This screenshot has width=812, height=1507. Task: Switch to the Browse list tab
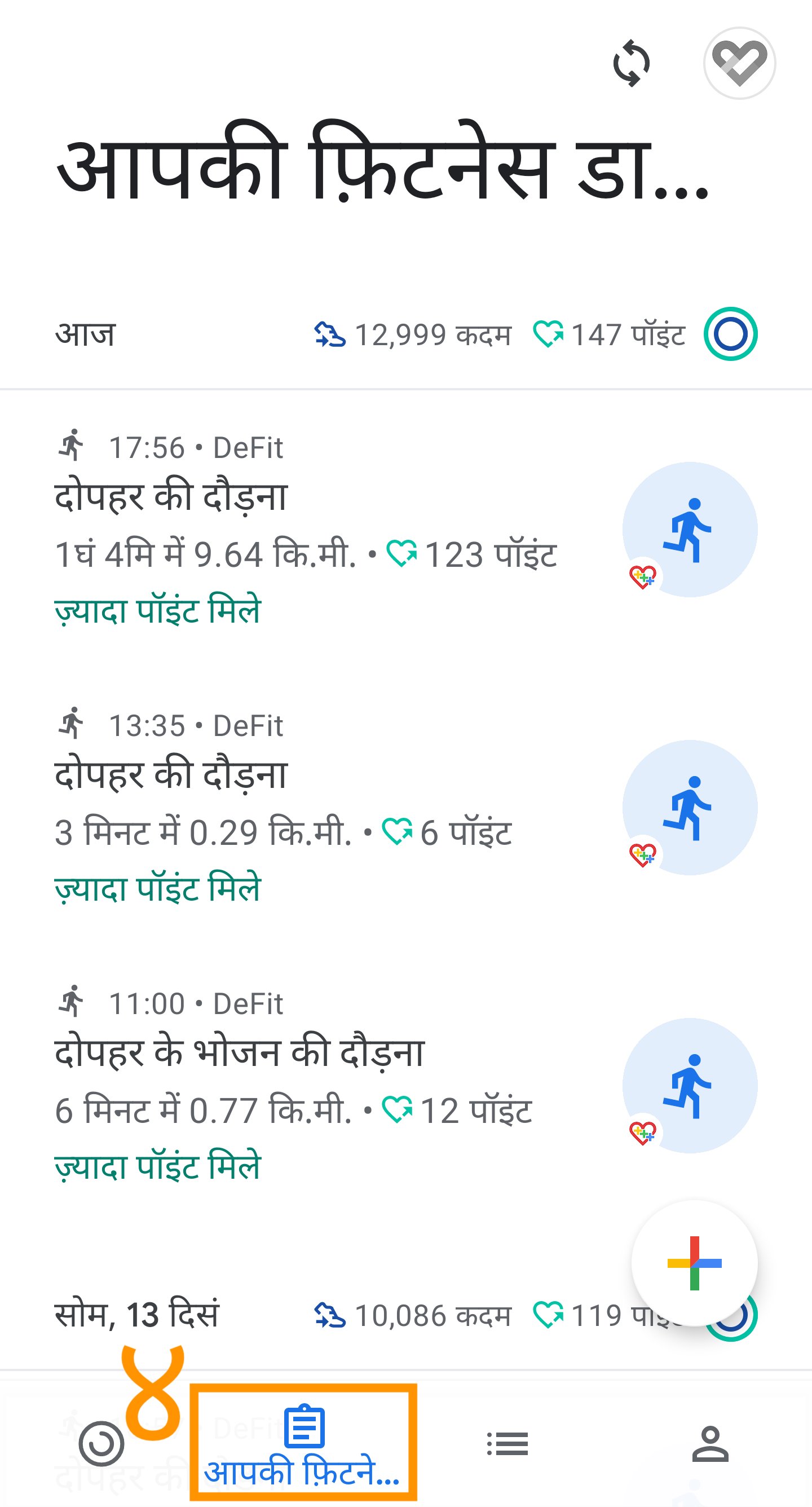507,1443
